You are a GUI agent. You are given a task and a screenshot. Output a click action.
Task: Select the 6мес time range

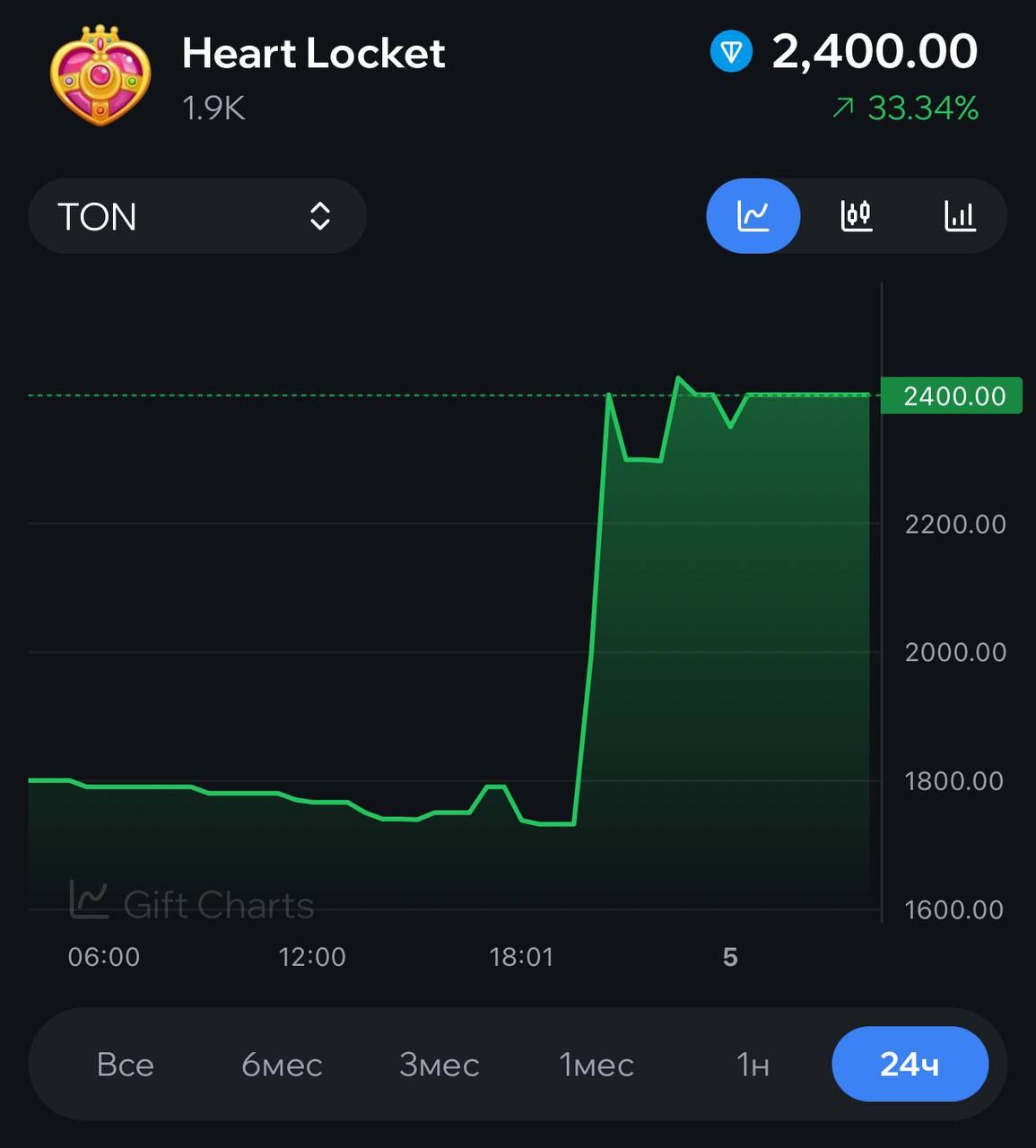coord(282,1065)
